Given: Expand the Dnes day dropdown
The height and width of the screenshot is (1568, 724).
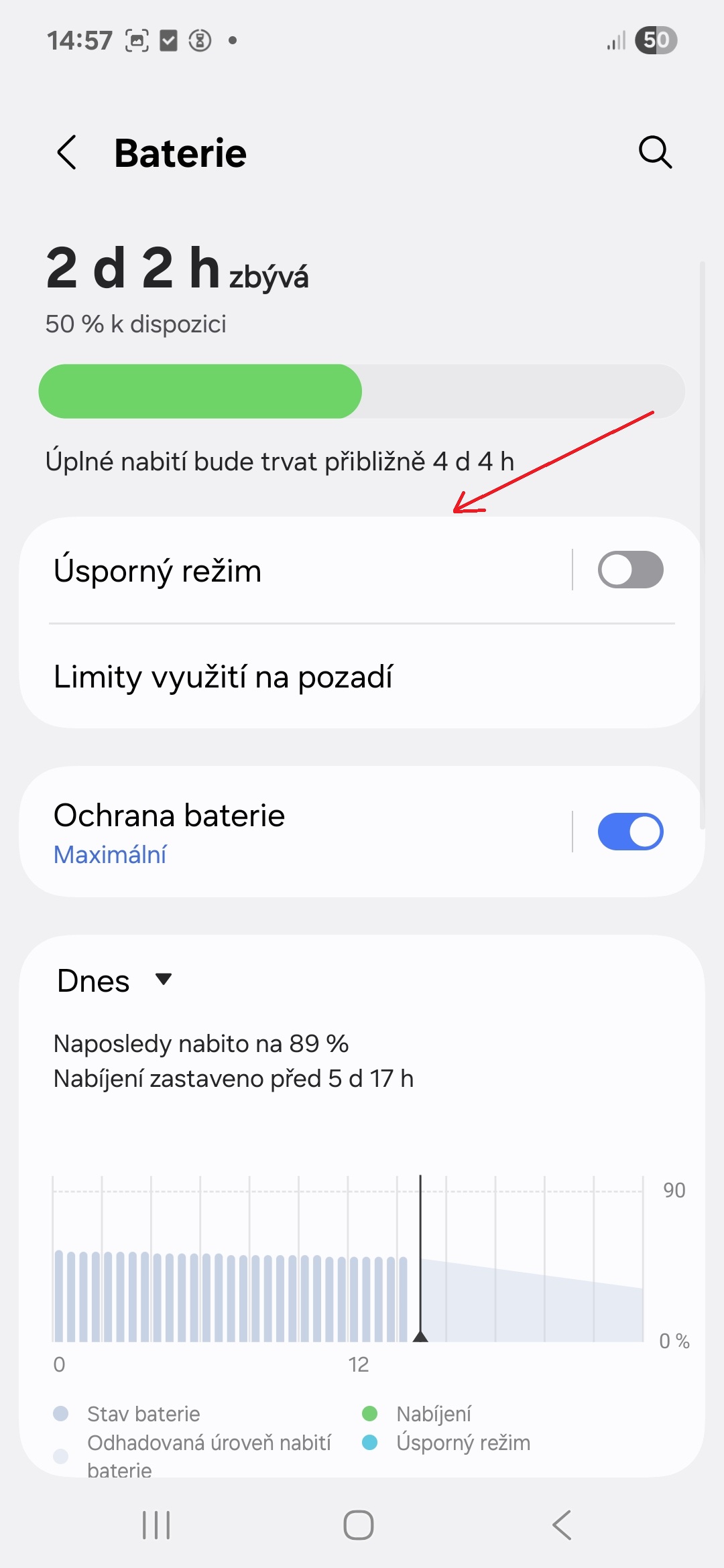Looking at the screenshot, I should (115, 980).
